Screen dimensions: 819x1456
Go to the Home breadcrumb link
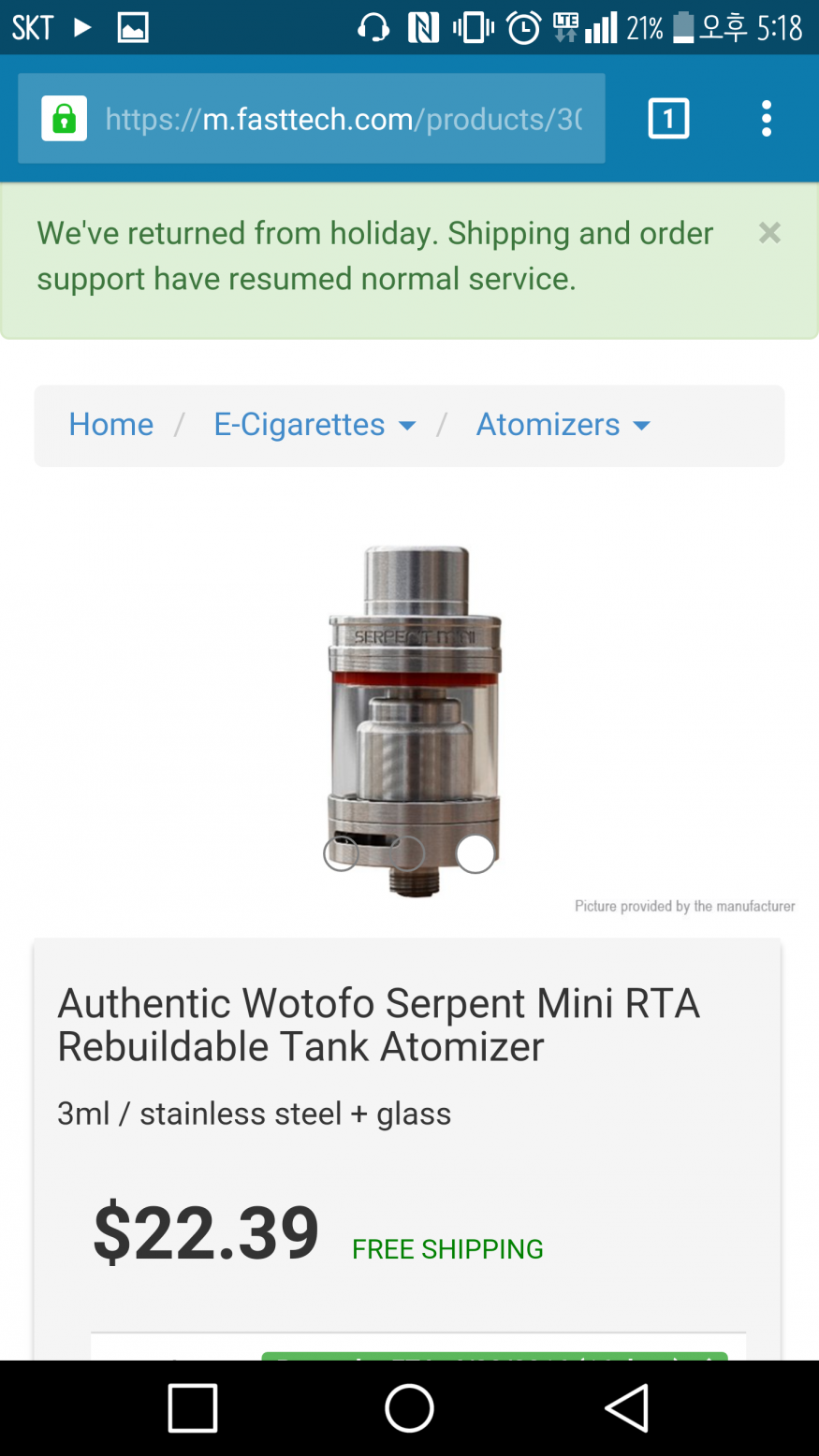tap(111, 425)
